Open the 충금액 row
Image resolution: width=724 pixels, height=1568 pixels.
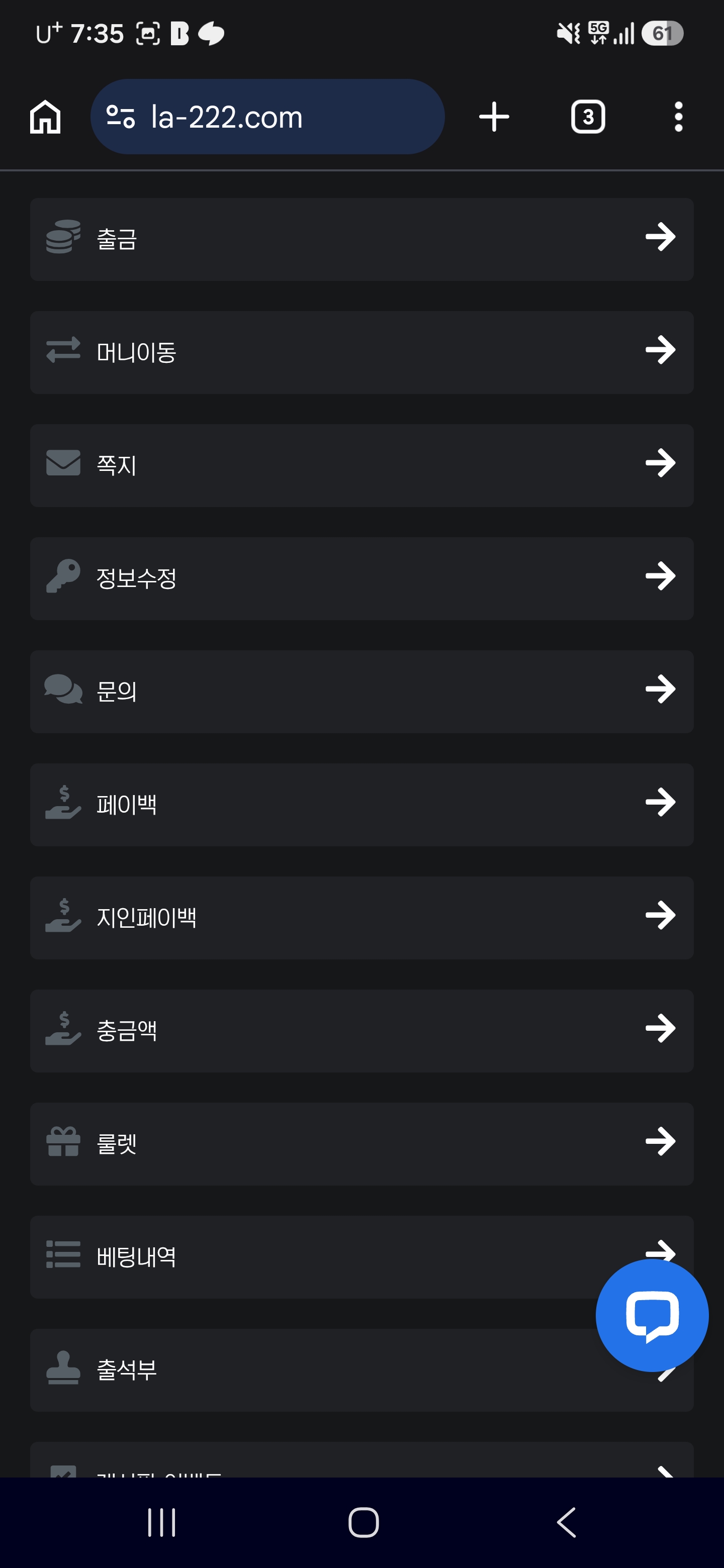click(x=361, y=1031)
